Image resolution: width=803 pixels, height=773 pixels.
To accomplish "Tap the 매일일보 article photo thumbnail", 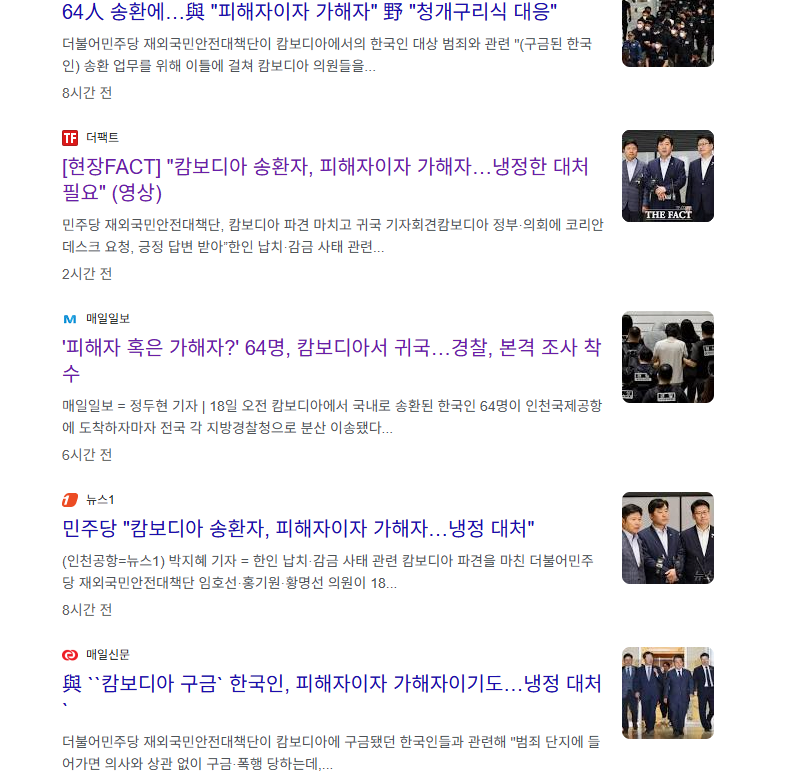I will click(667, 357).
